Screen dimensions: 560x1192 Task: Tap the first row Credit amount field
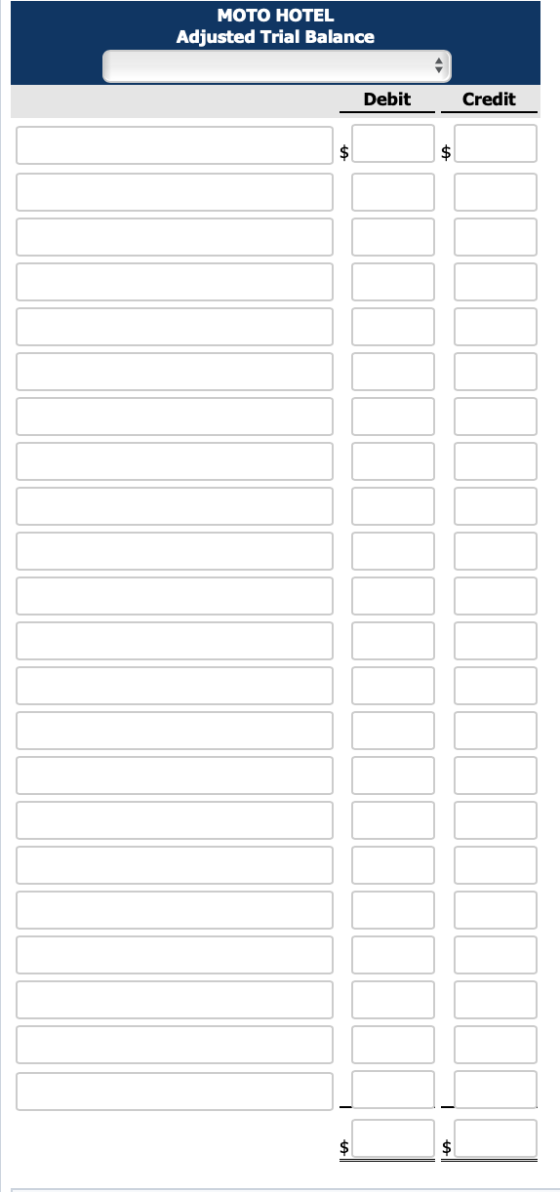coord(495,144)
